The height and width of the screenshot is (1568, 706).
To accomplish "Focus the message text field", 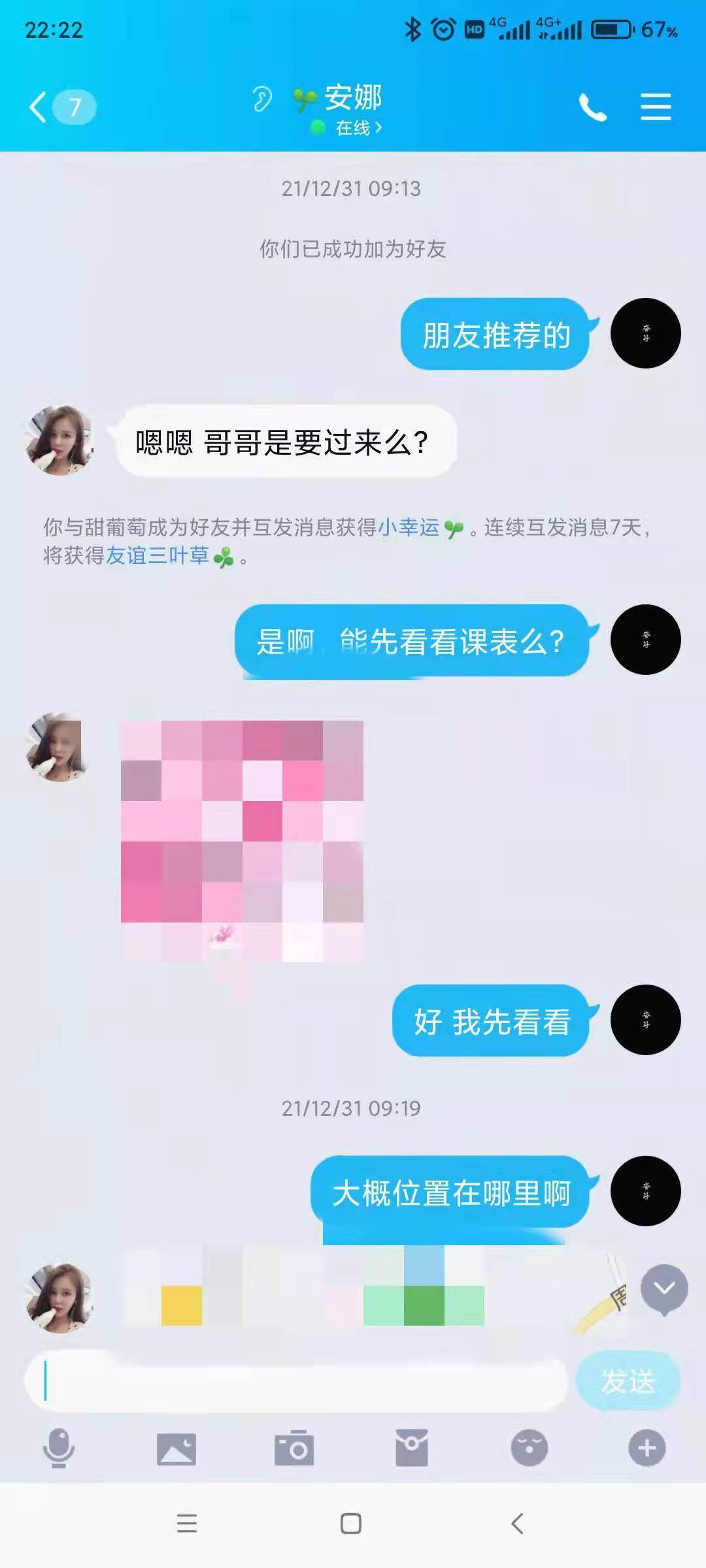I will pyautogui.click(x=294, y=1381).
